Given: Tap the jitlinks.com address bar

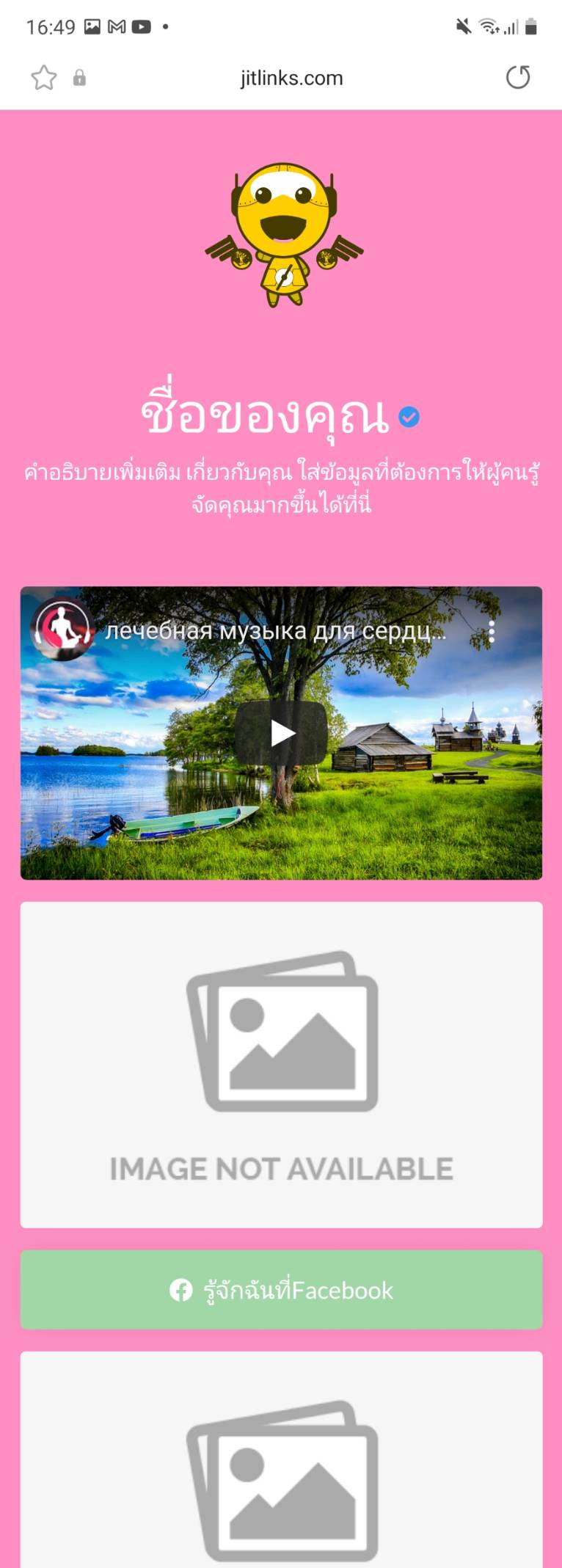Looking at the screenshot, I should [x=291, y=78].
